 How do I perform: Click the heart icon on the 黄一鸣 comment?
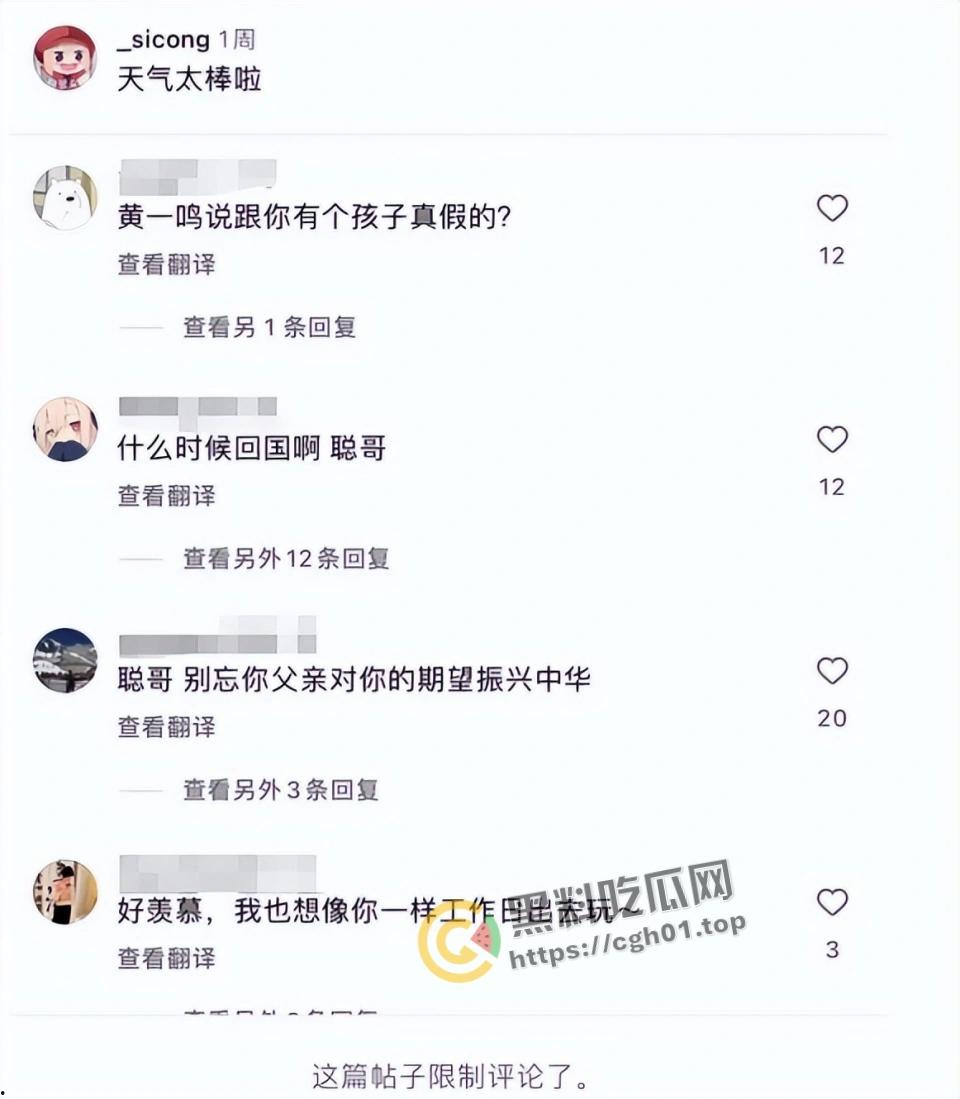tap(830, 208)
